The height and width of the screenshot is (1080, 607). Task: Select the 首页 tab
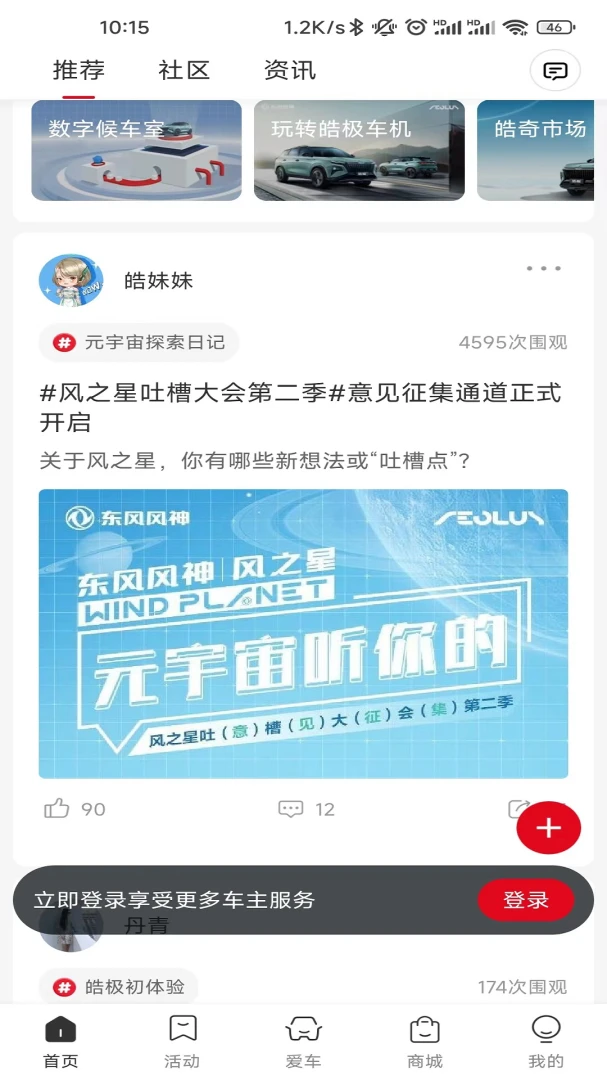(x=61, y=1040)
